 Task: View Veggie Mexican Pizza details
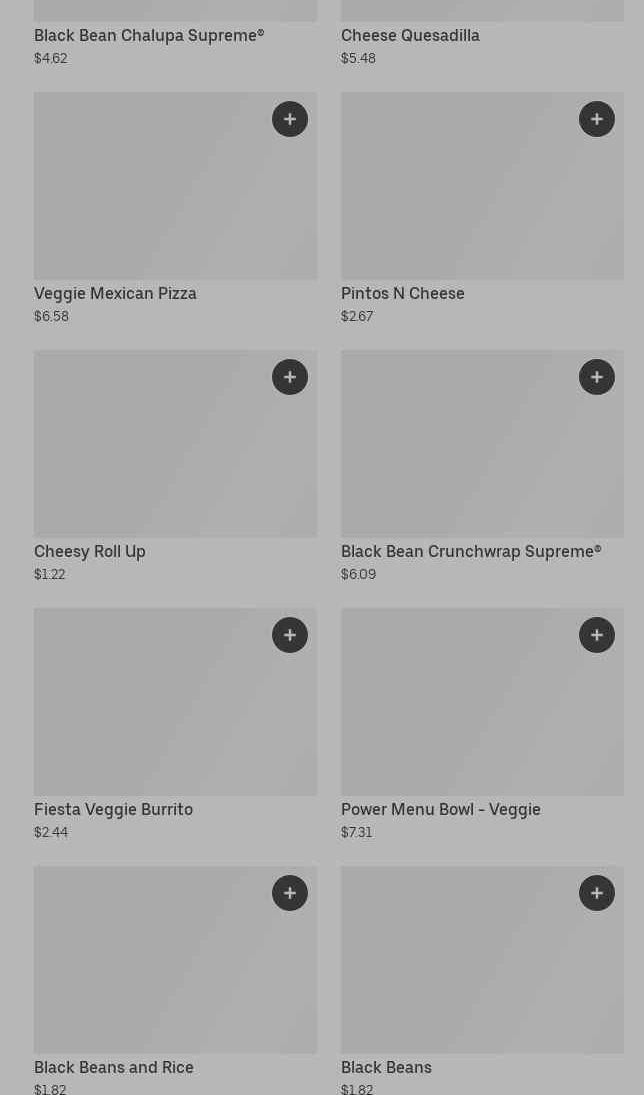[x=150, y=200]
